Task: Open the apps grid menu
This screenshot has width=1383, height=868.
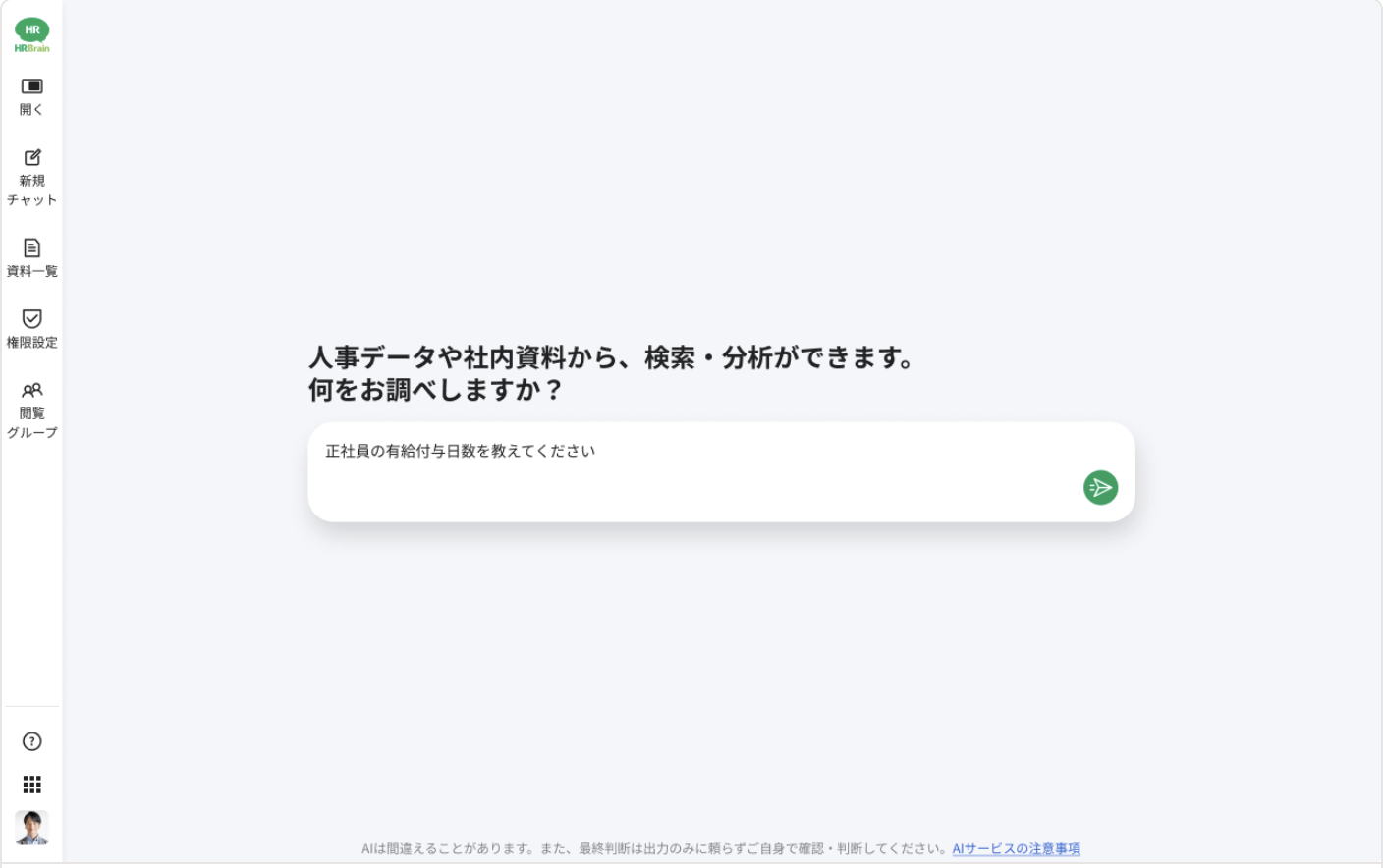Action: (31, 784)
